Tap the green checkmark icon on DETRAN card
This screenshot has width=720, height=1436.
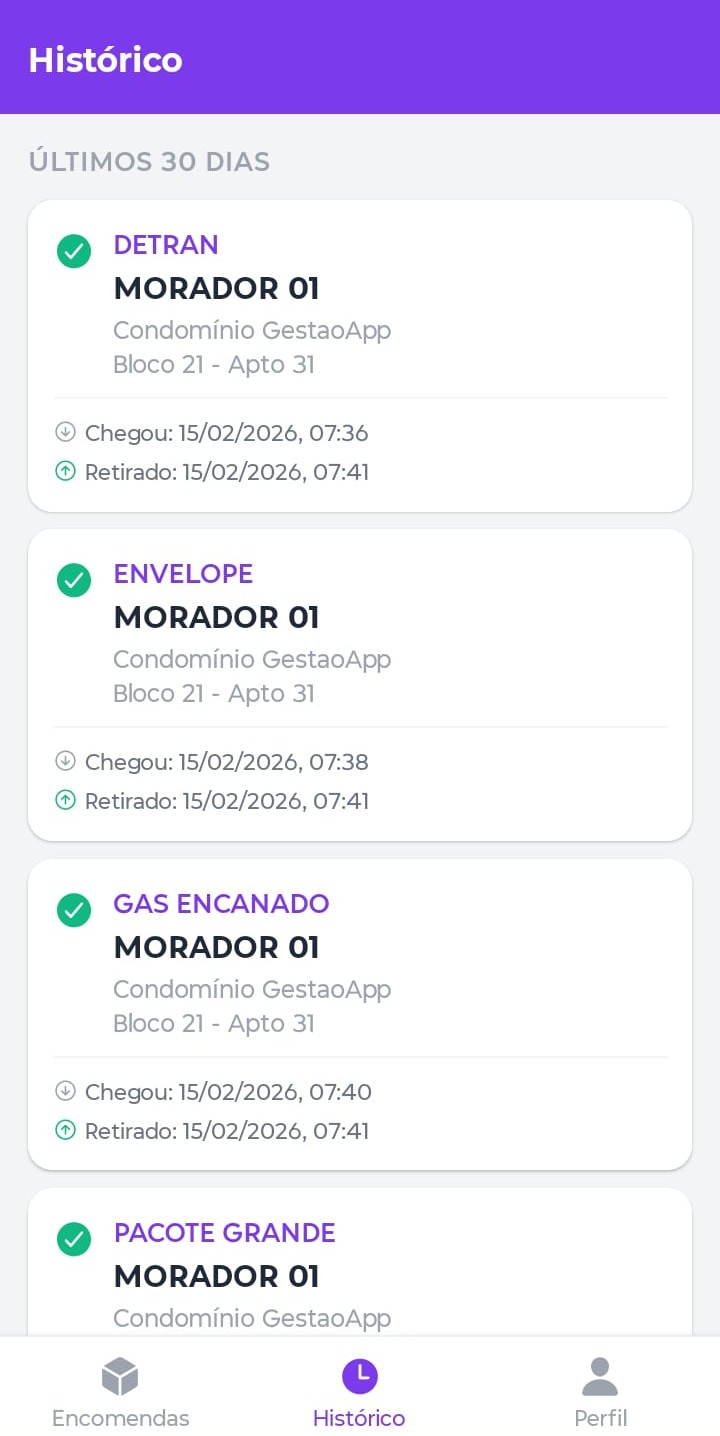pos(73,252)
